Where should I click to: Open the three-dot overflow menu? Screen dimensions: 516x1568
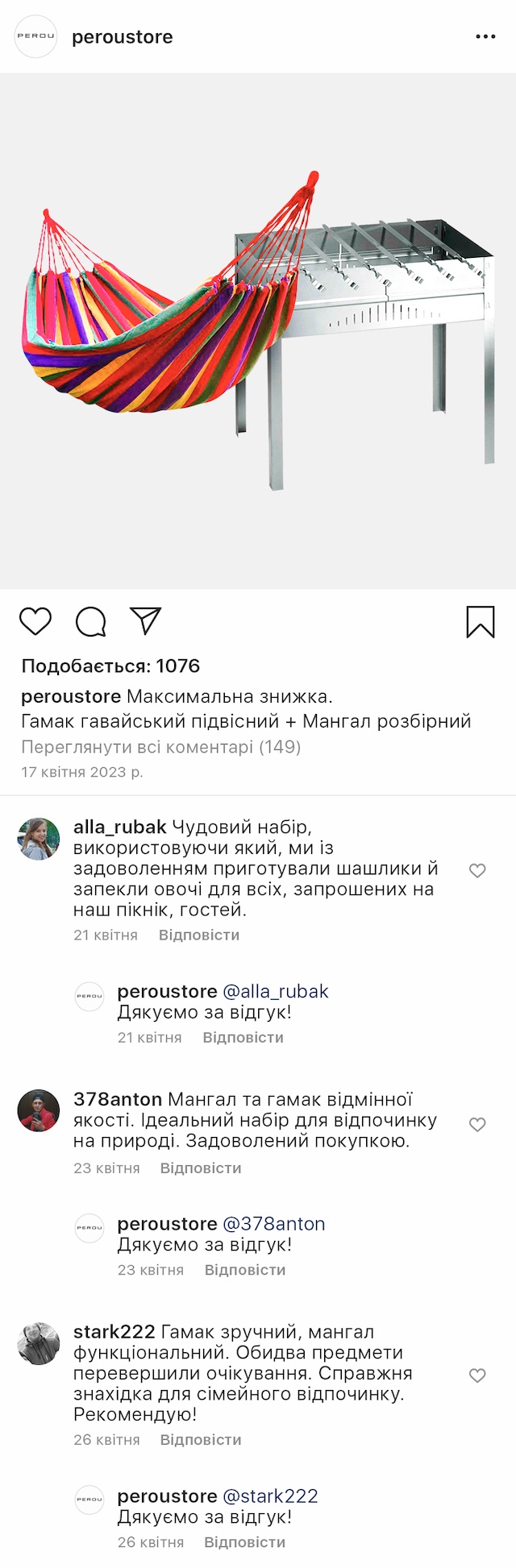click(x=485, y=37)
